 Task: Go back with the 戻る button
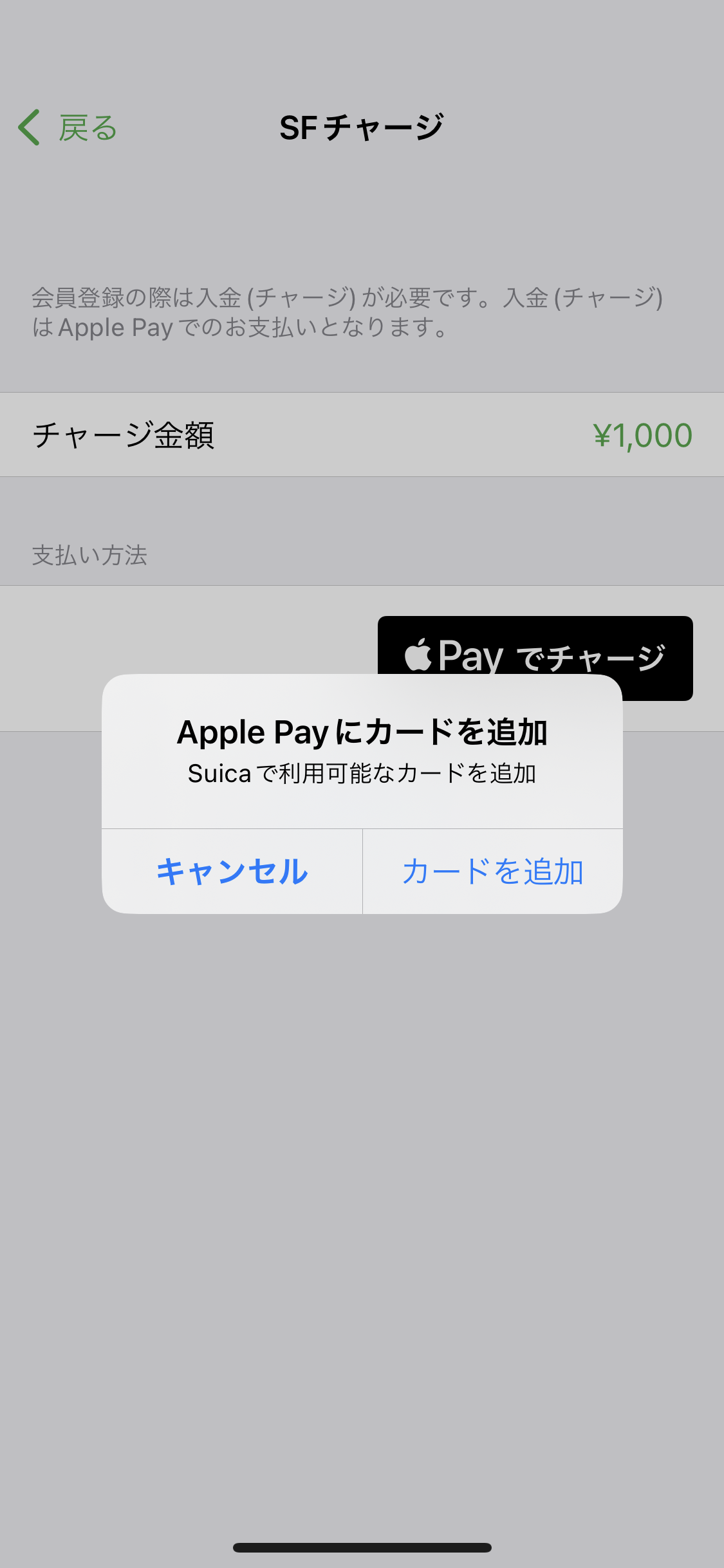[x=68, y=127]
